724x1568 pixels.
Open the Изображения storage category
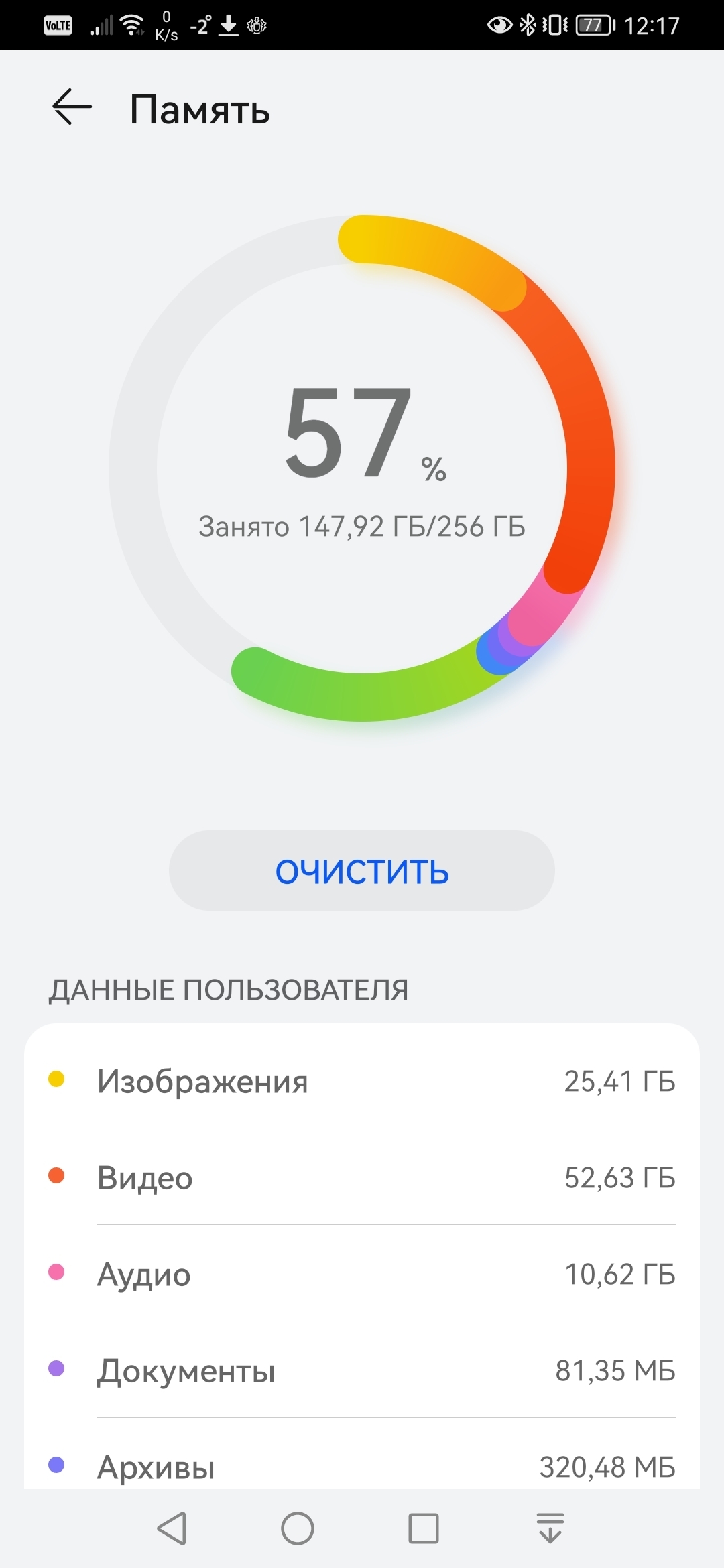click(x=362, y=1081)
